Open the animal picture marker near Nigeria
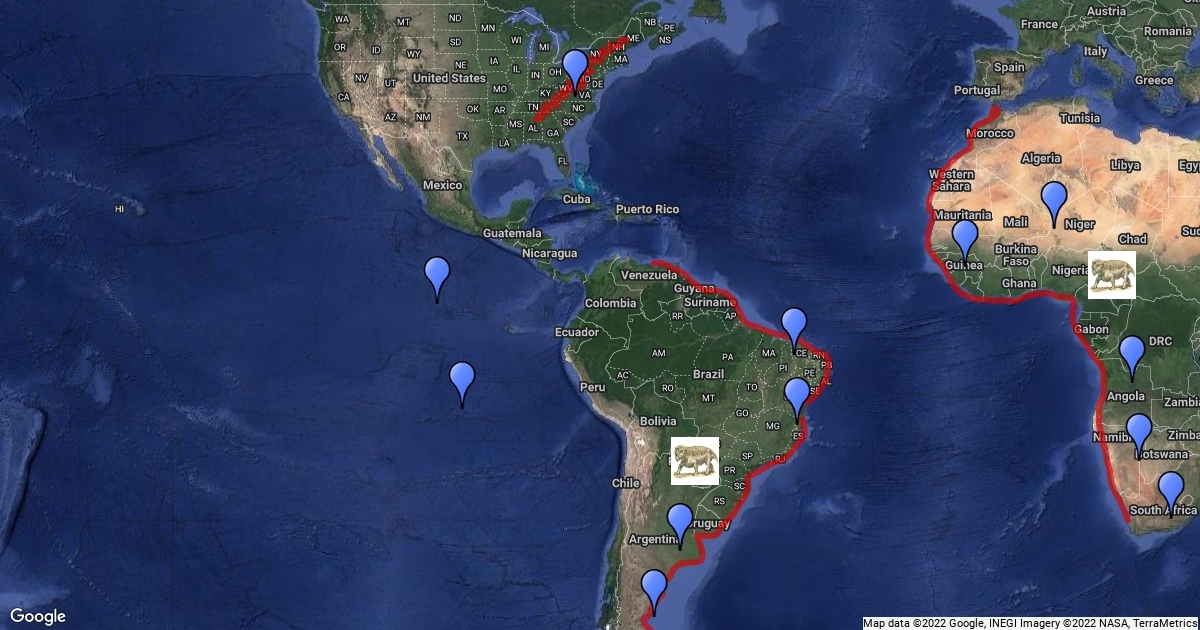 [x=1112, y=274]
